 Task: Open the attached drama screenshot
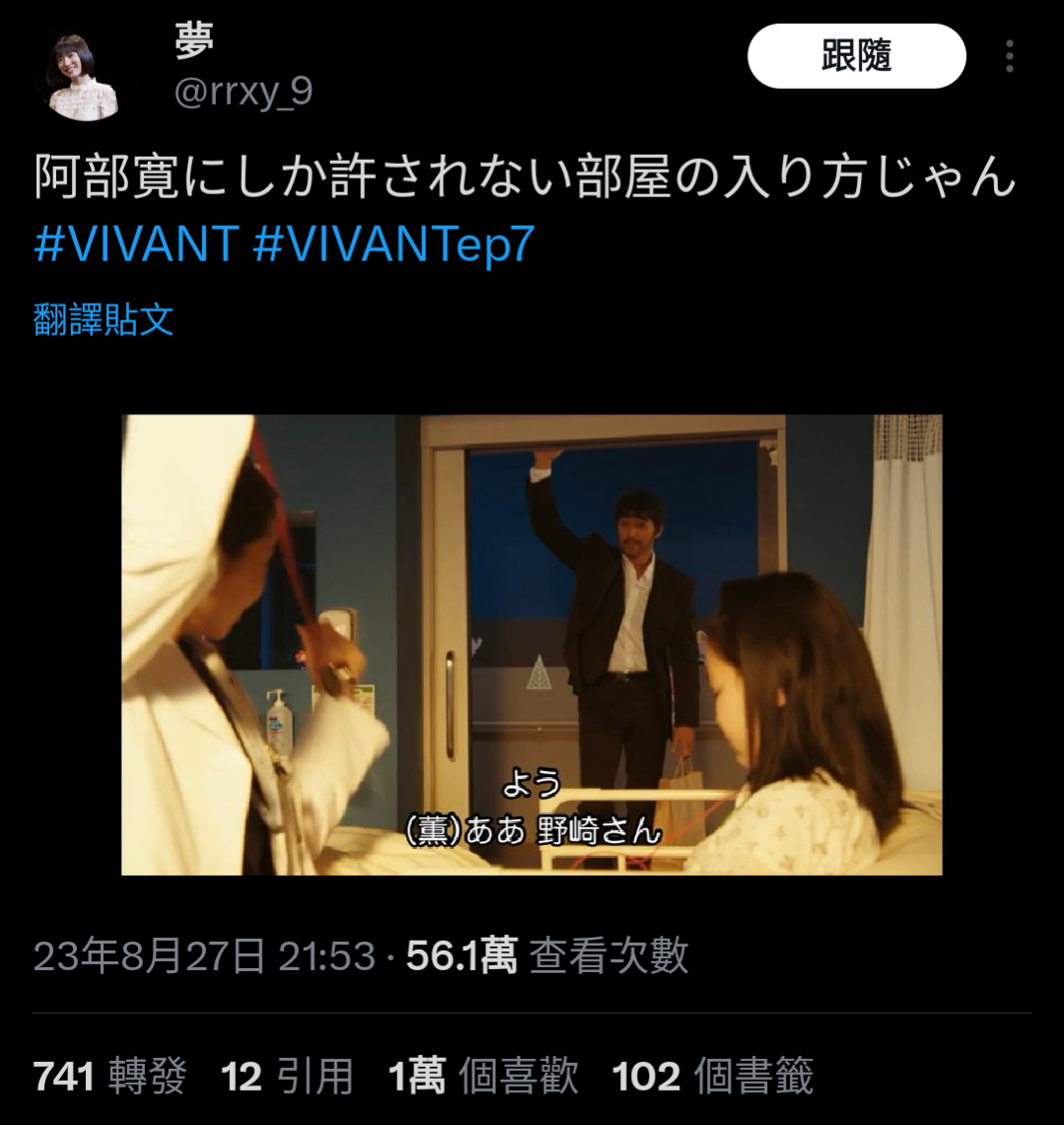tap(532, 645)
